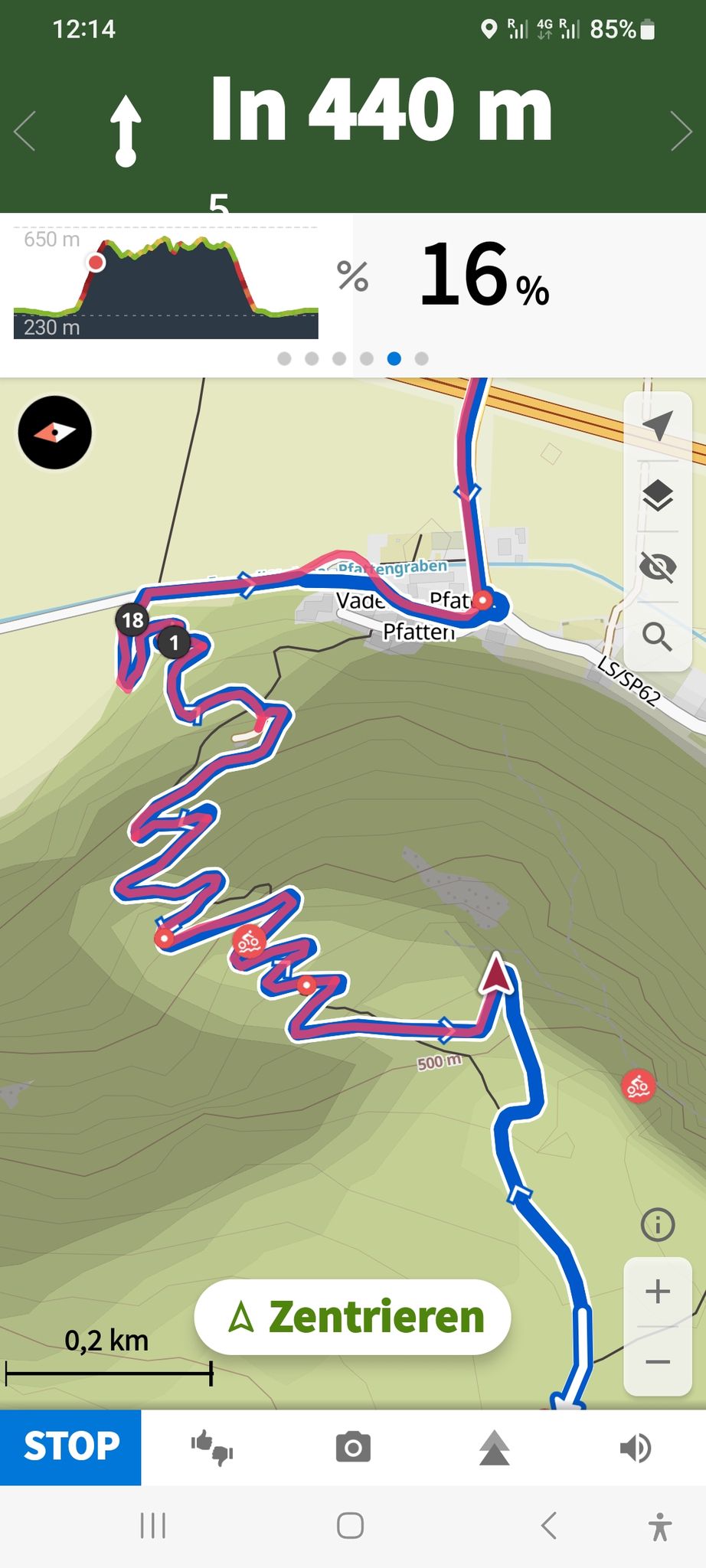The width and height of the screenshot is (706, 1568).
Task: Zoom in with the plus button
Action: [658, 1292]
